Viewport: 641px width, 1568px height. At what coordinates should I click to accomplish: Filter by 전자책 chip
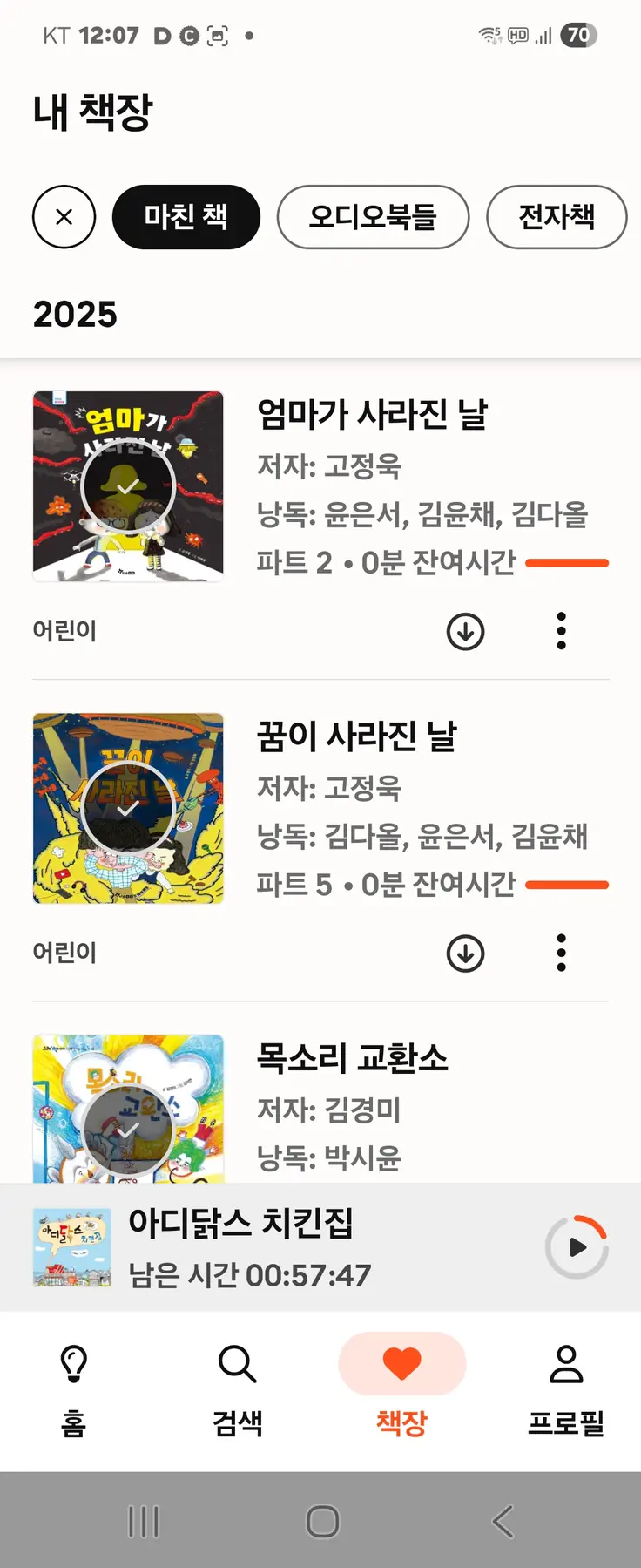click(x=556, y=217)
